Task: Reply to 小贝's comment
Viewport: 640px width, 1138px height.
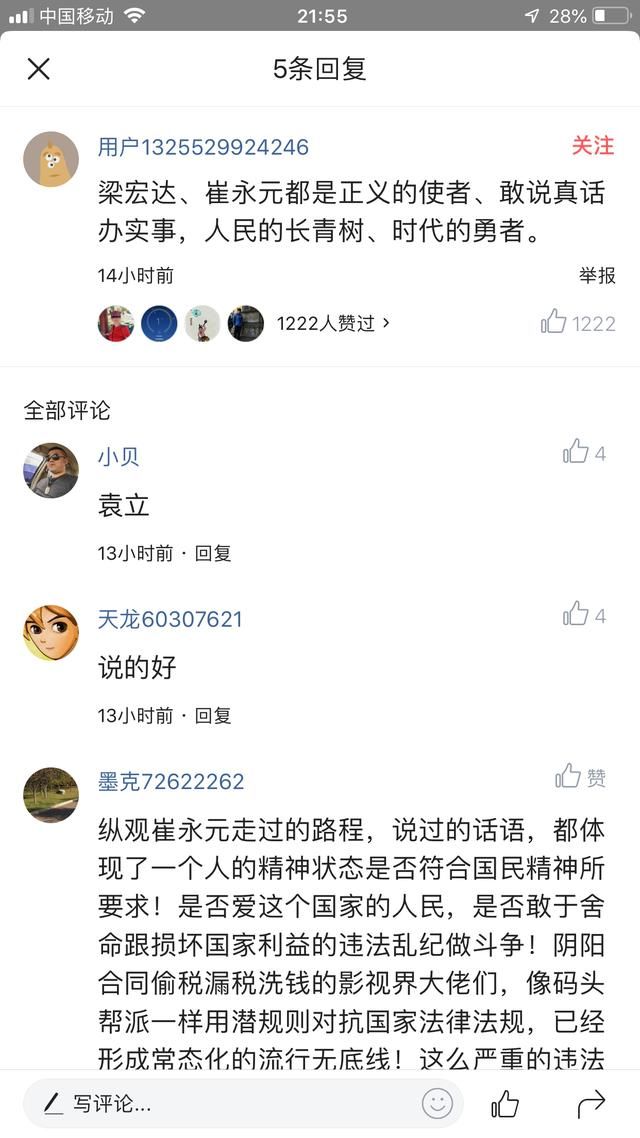Action: point(213,553)
